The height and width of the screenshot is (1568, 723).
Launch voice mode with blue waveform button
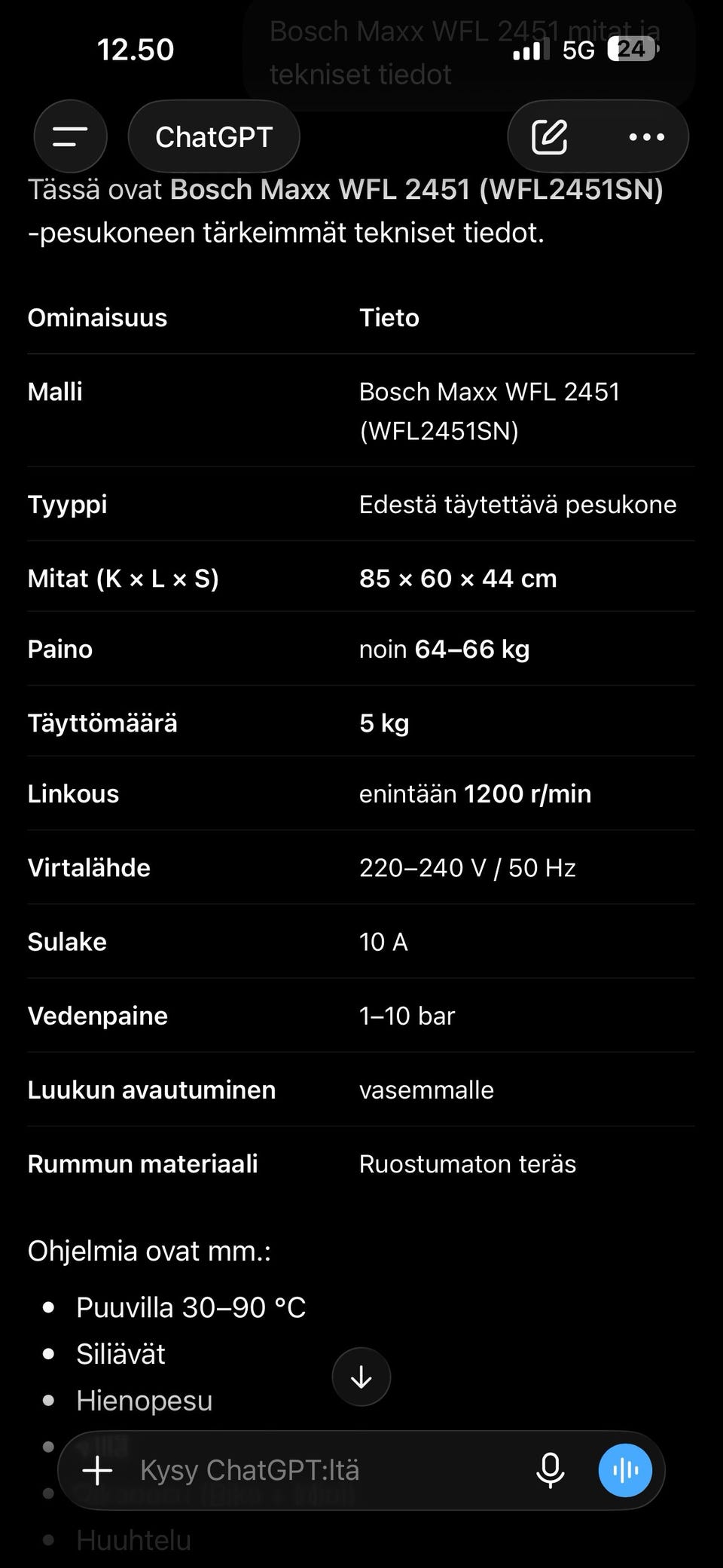coord(625,1470)
